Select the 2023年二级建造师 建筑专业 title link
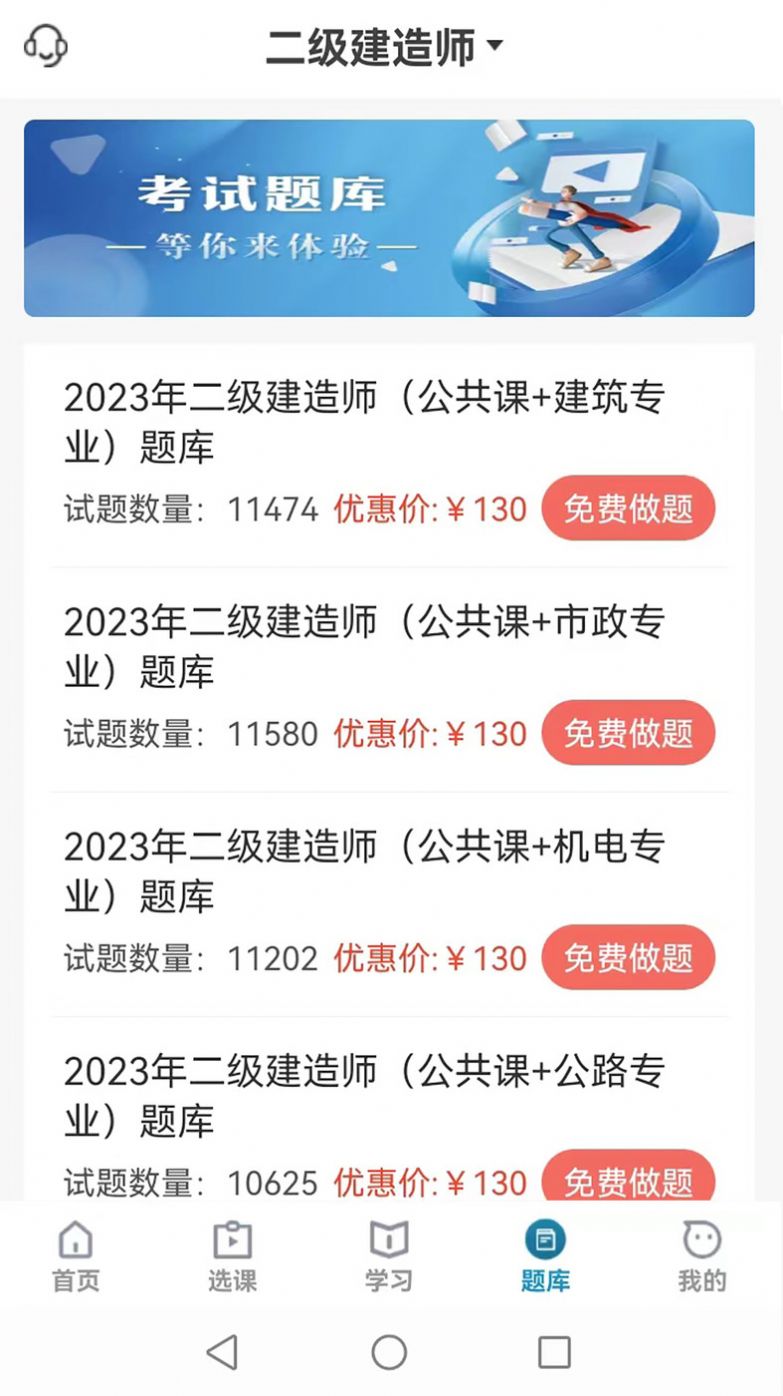This screenshot has width=783, height=1396. 370,420
